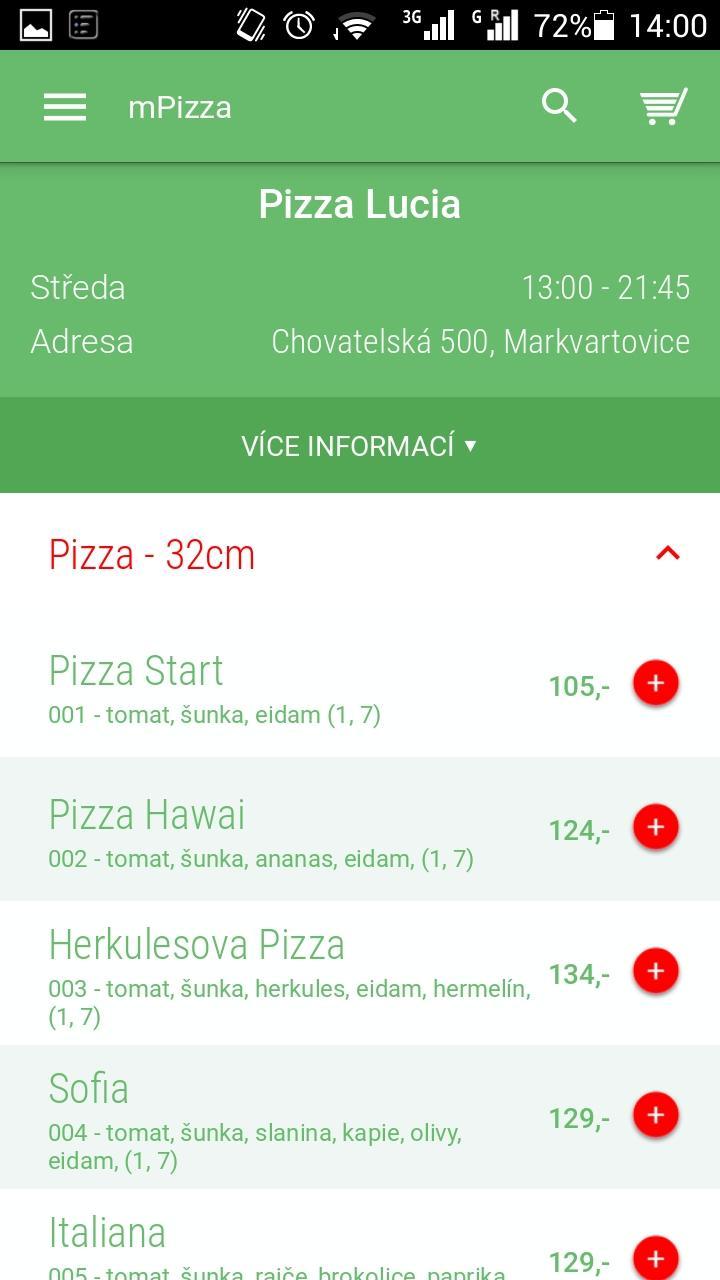Select the Pizza Hawai menu item

click(145, 815)
